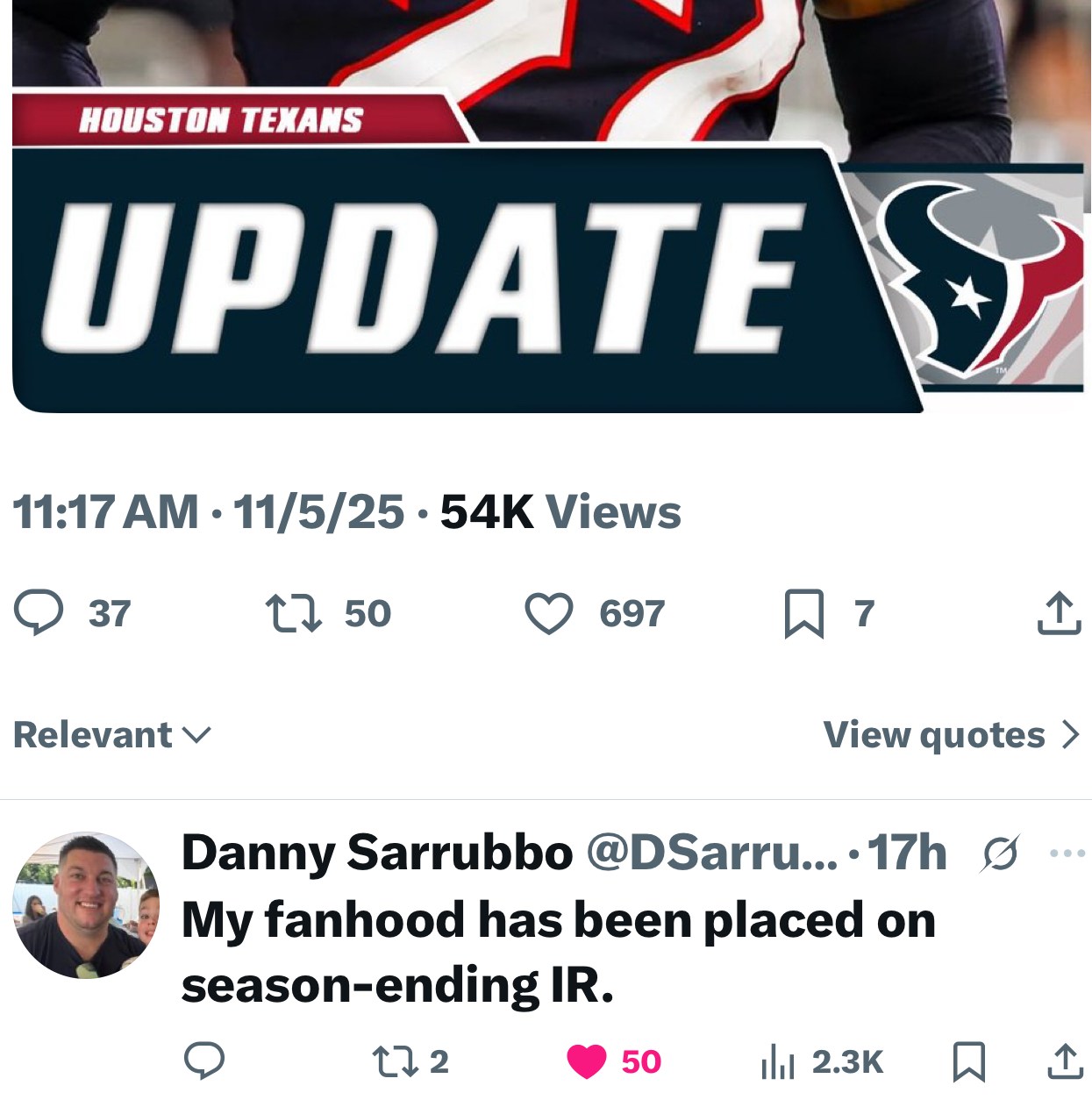The image size is (1092, 1100).
Task: Share Danny Sarrubbo's reply
Action: [x=1066, y=1061]
